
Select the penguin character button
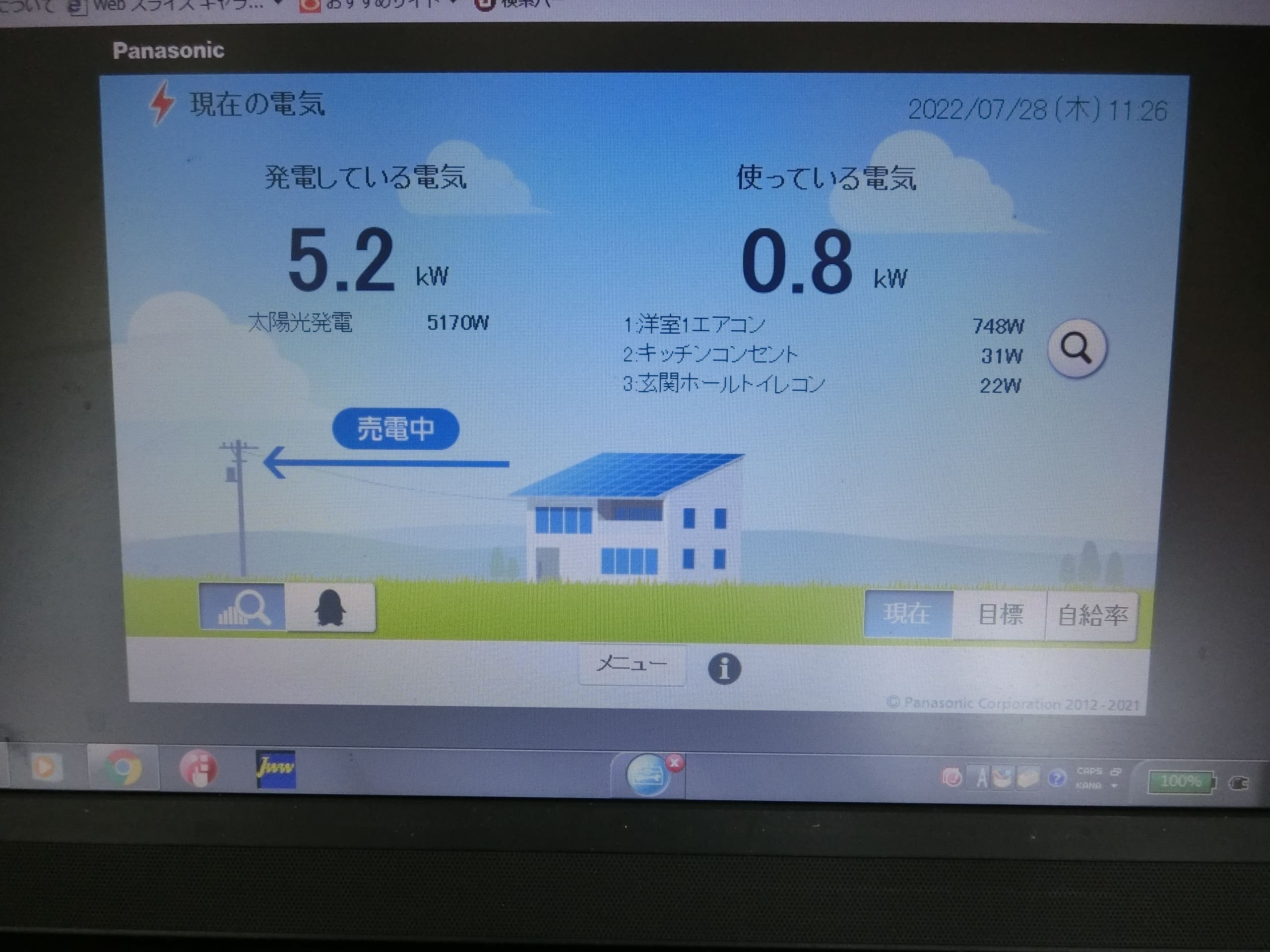[x=330, y=608]
